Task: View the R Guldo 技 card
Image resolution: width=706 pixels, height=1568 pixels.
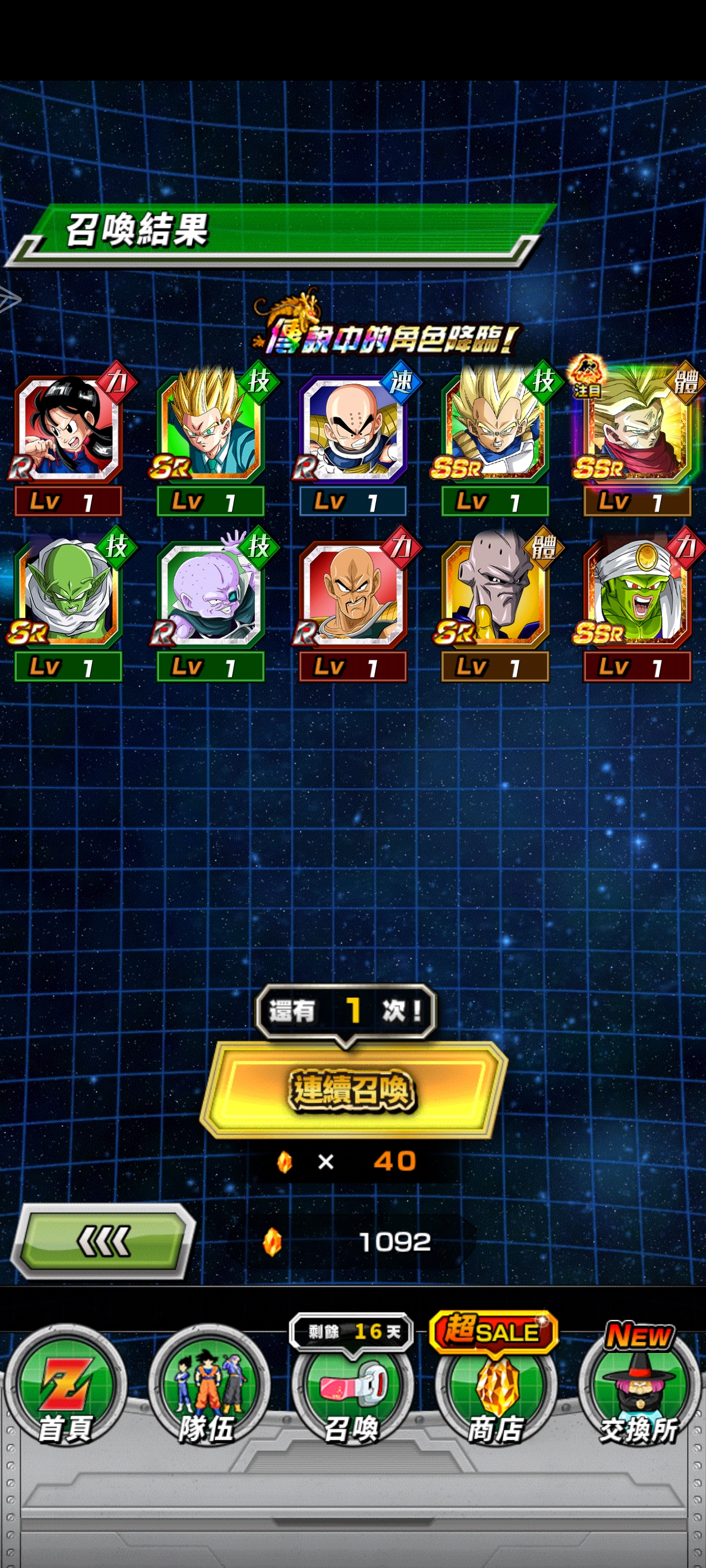Action: coord(210,595)
